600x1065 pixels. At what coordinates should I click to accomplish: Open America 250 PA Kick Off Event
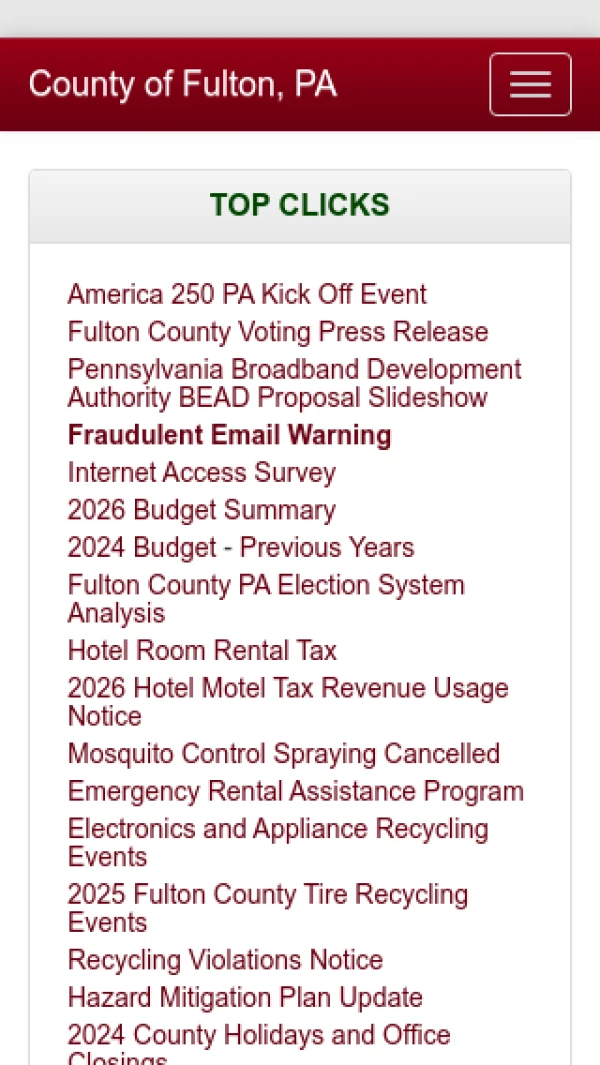pos(247,295)
